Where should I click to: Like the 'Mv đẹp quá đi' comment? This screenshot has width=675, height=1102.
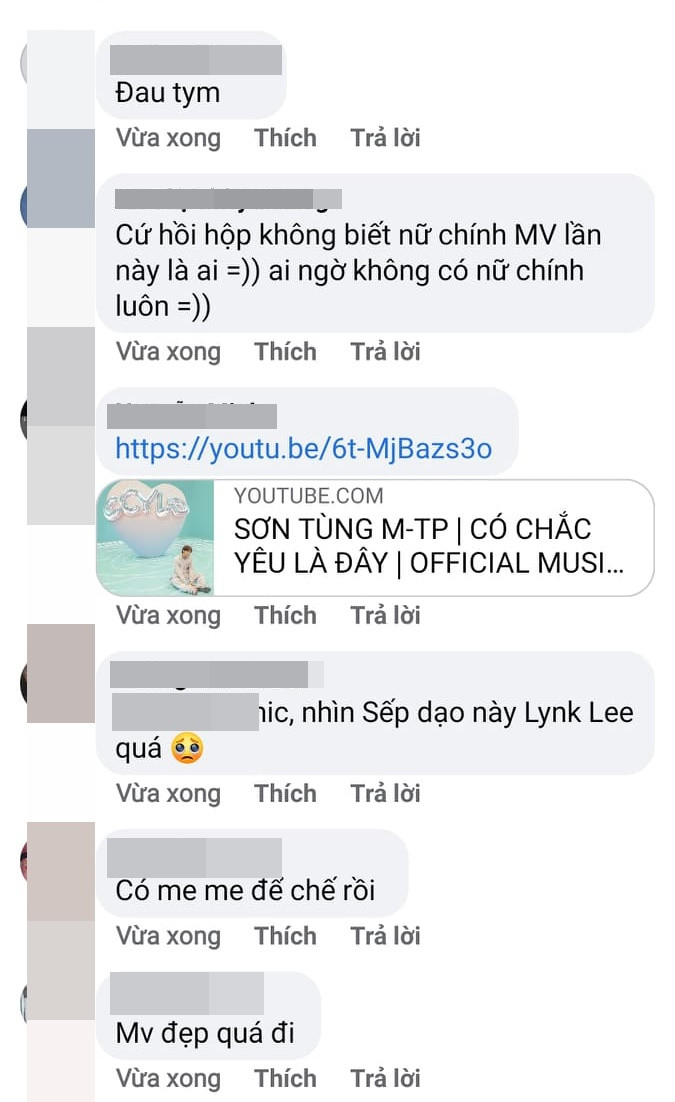click(x=285, y=1078)
